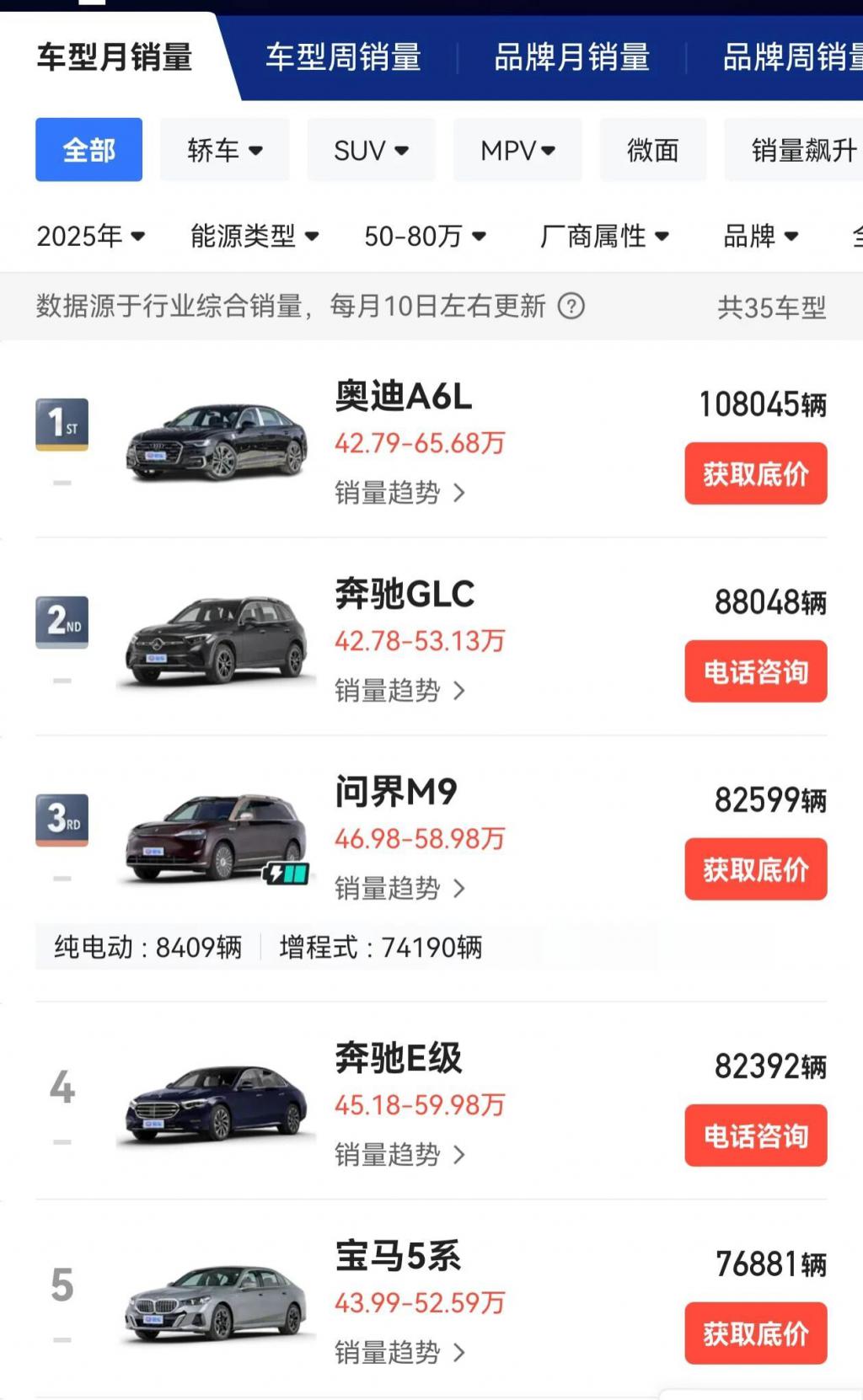
Task: Open the 厂商属性 dropdown
Action: (x=604, y=236)
